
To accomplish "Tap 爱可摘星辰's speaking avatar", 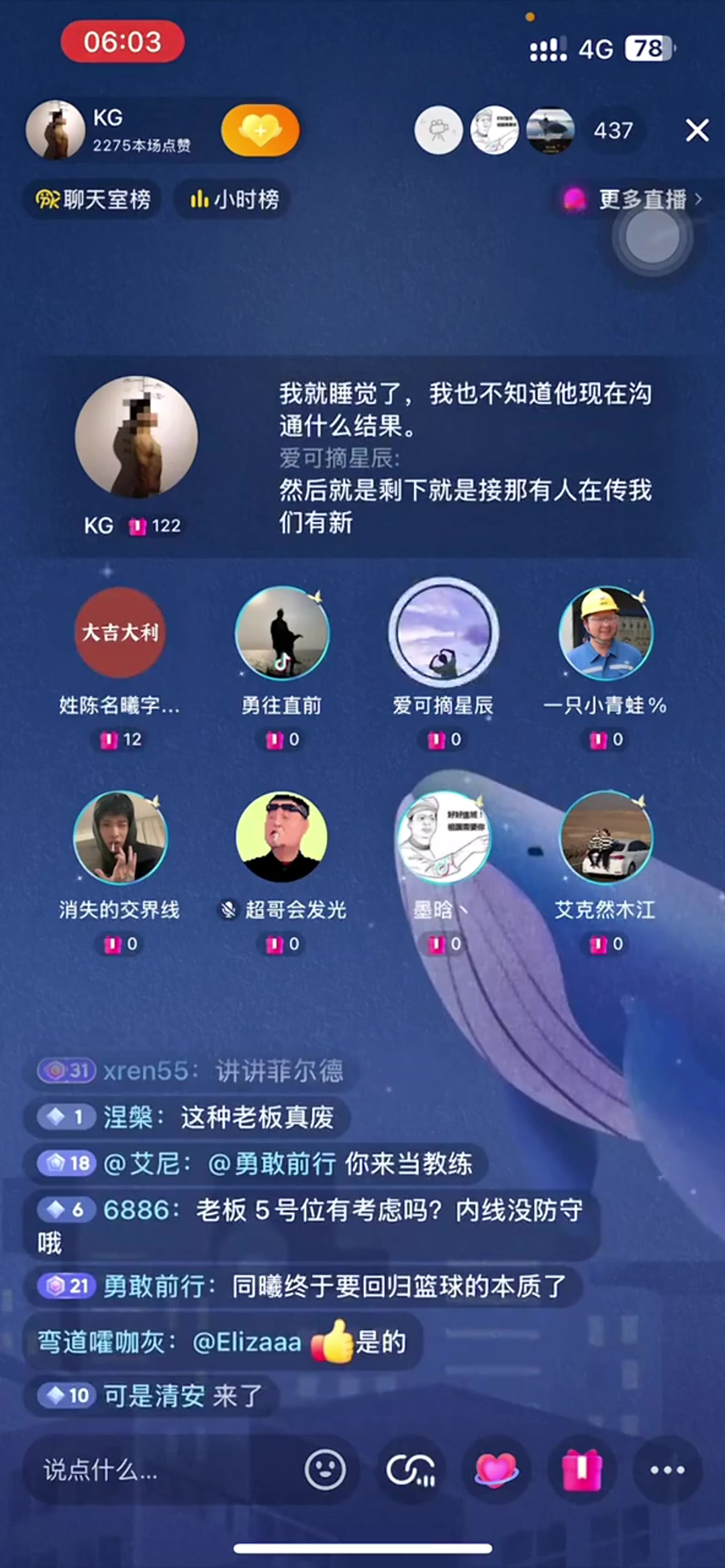I will [x=443, y=632].
